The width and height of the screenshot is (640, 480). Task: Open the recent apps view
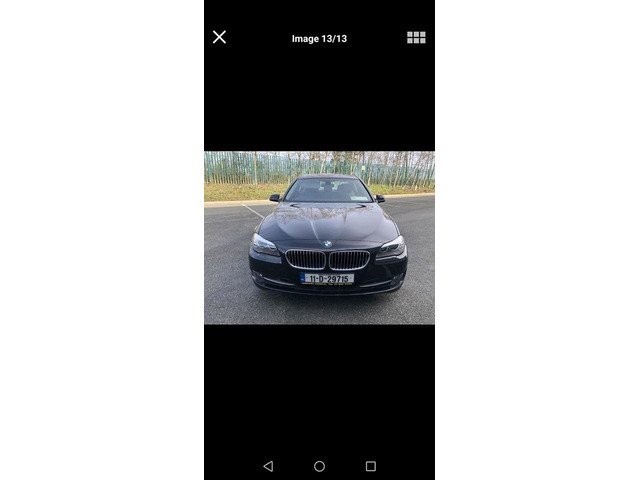tap(371, 466)
